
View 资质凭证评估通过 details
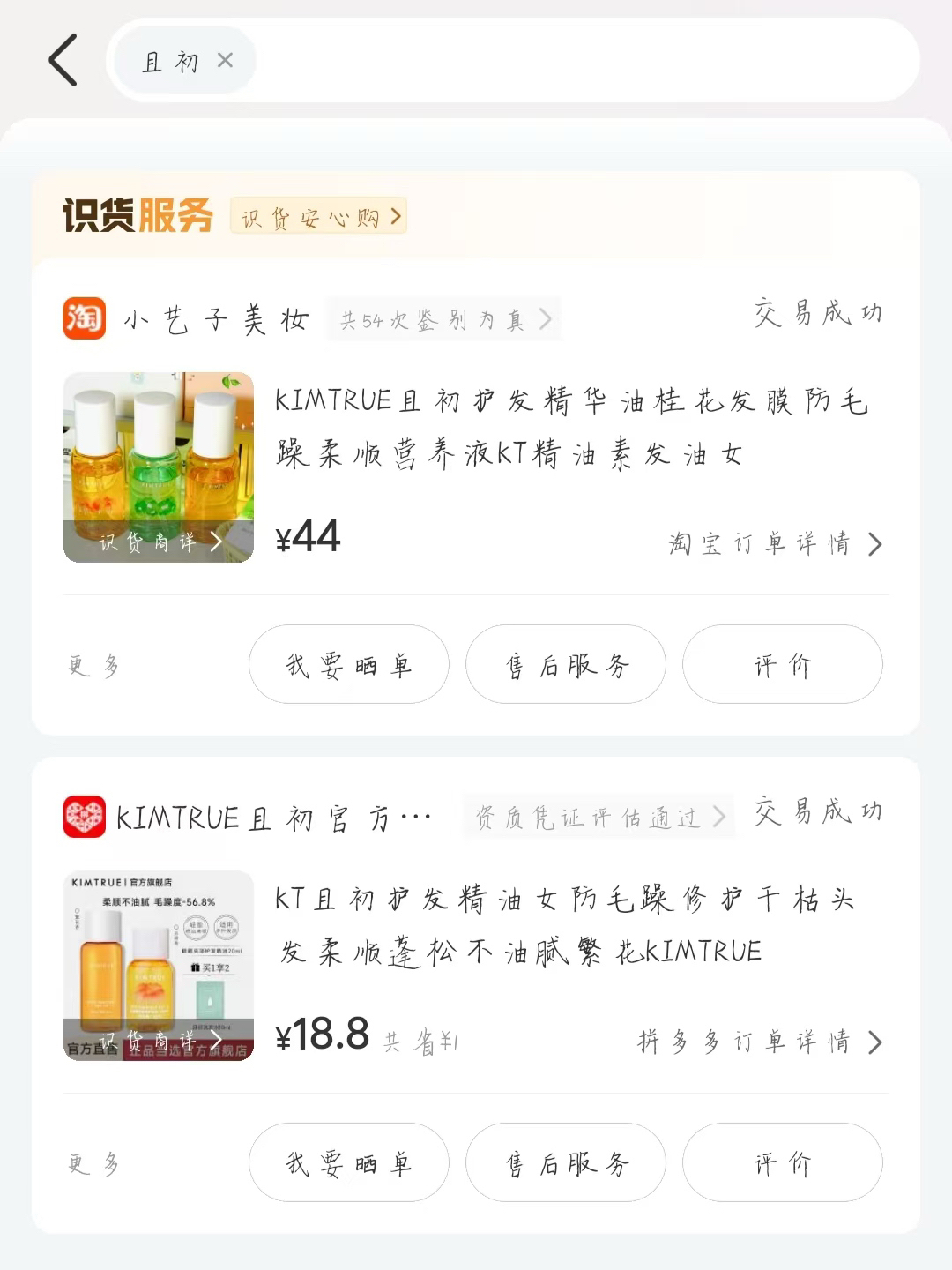tap(599, 818)
